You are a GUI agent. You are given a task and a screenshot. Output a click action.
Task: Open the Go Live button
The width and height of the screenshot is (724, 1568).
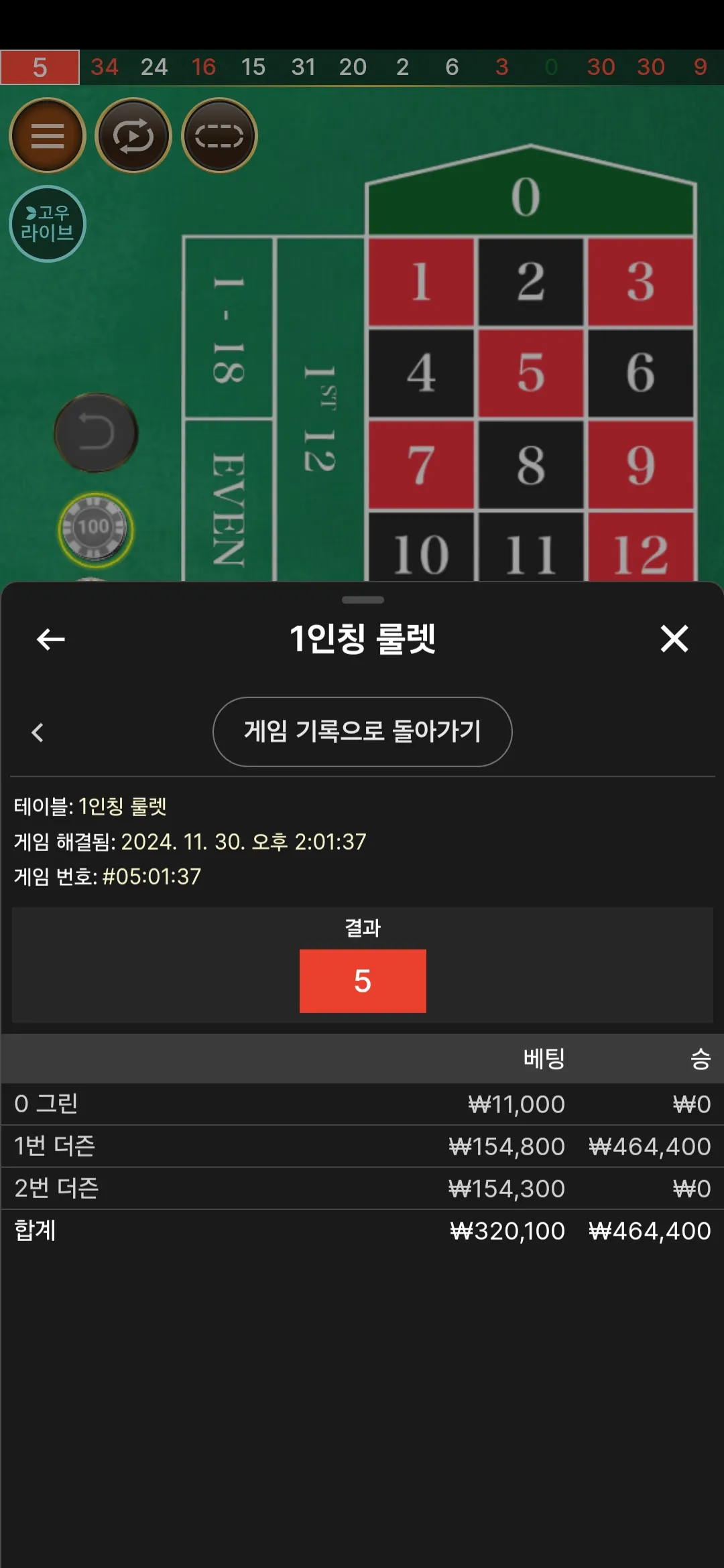tap(47, 224)
